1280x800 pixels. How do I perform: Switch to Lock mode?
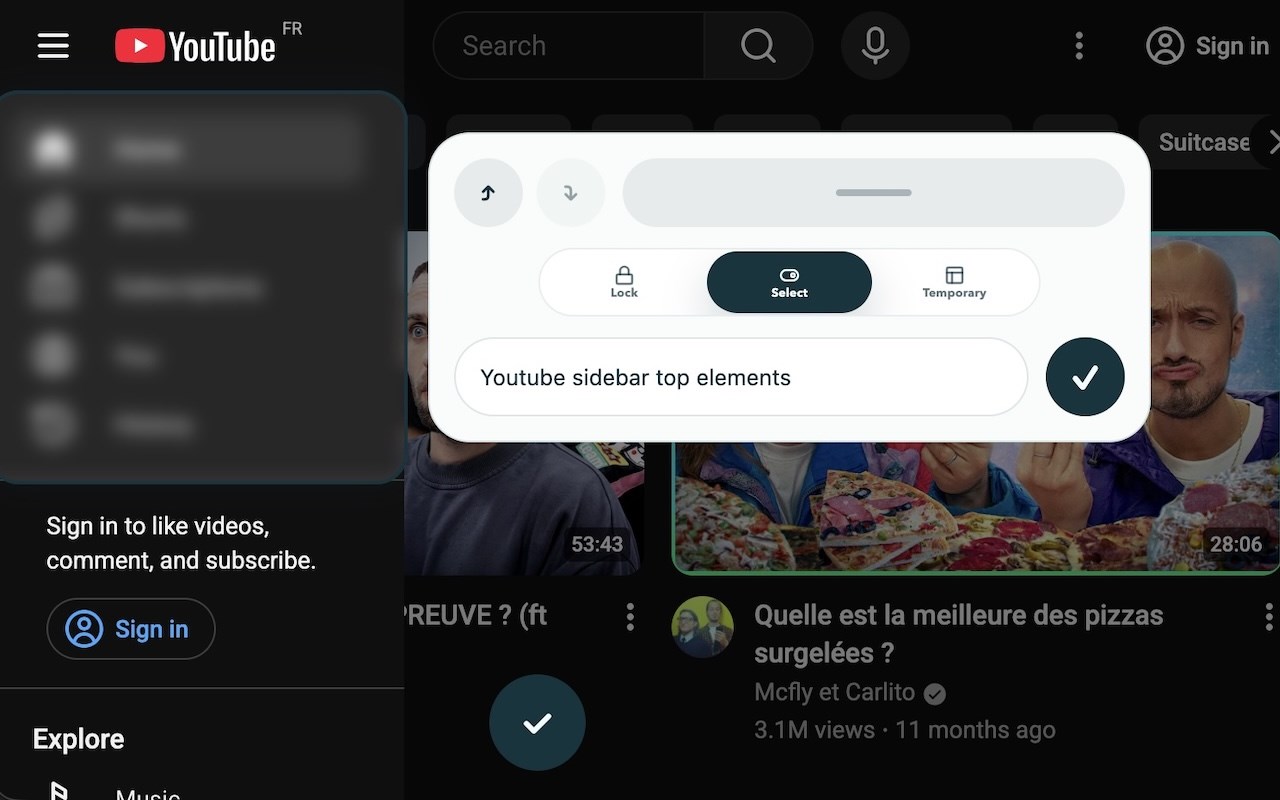click(624, 282)
